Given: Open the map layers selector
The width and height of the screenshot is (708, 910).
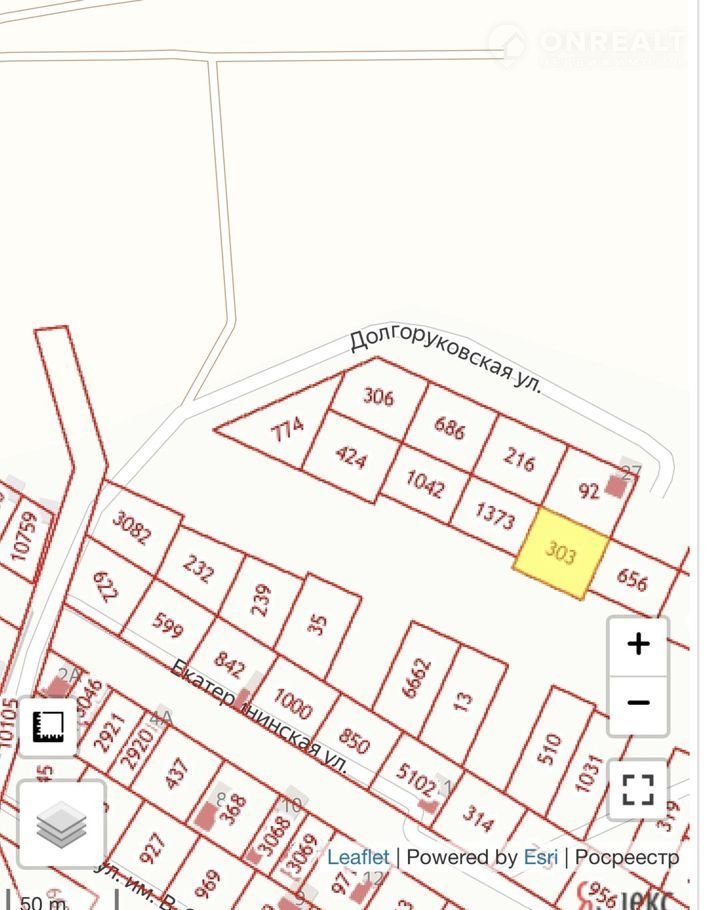Looking at the screenshot, I should pos(62,825).
